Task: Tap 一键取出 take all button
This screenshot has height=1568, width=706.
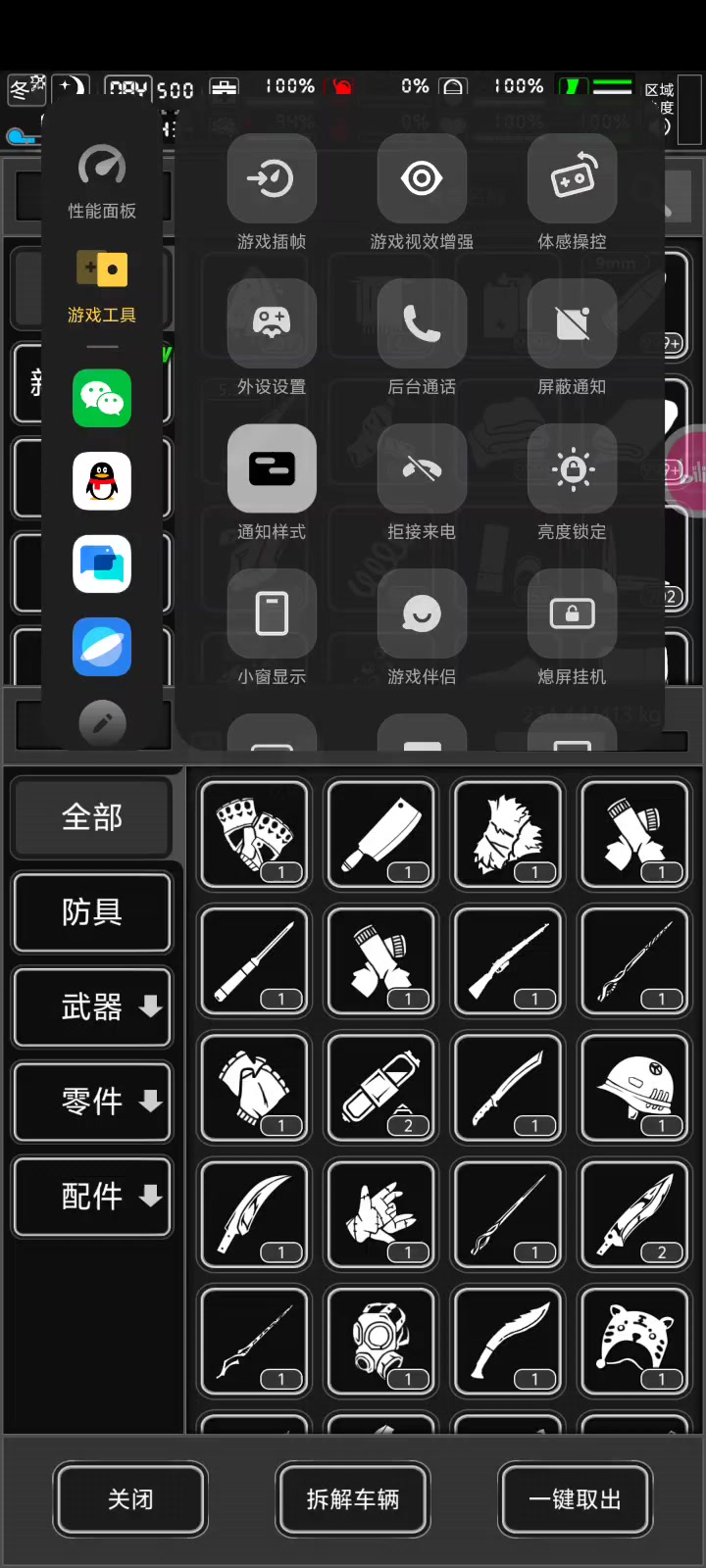Action: [x=576, y=1499]
